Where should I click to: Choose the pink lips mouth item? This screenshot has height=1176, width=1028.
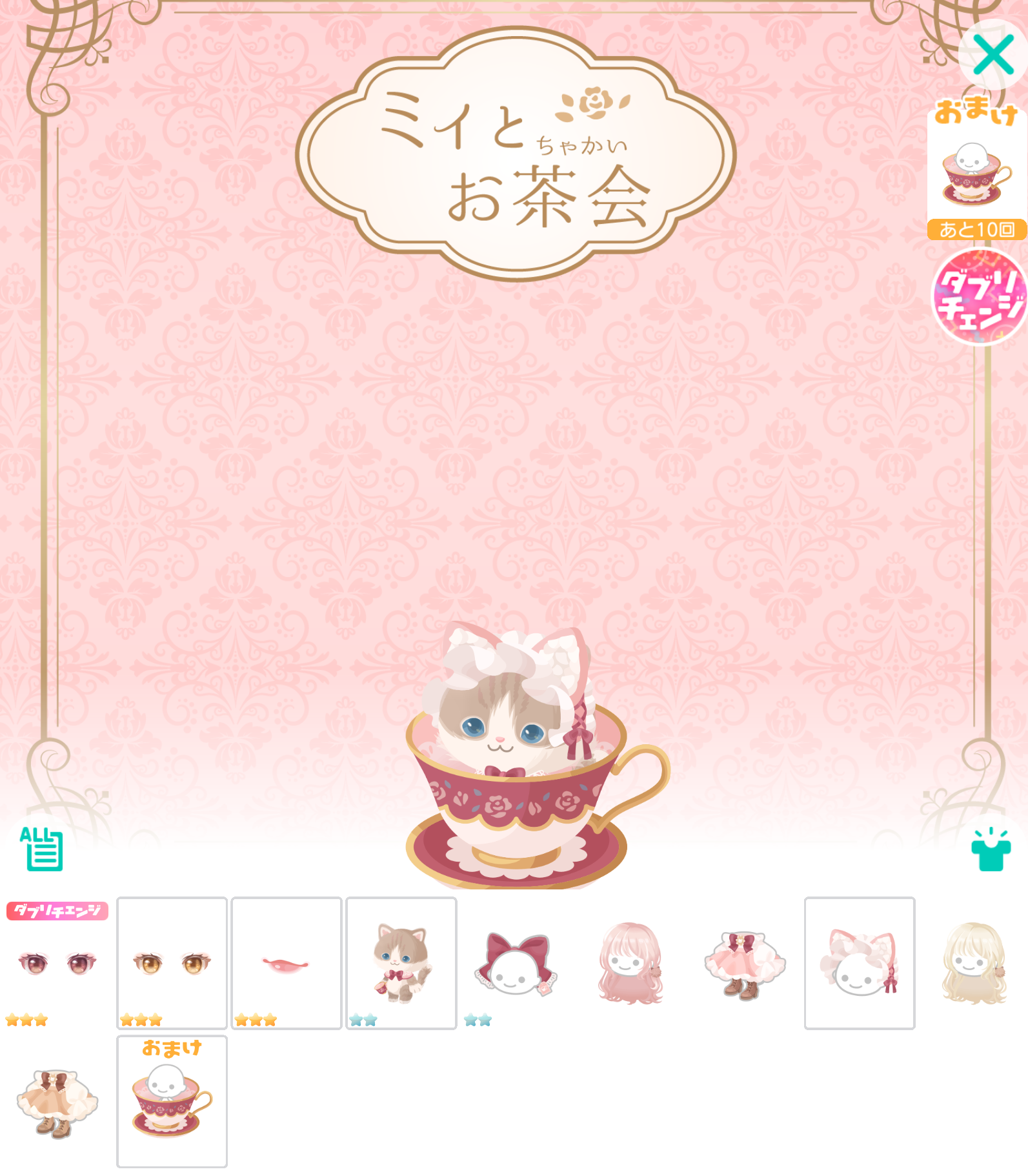click(x=286, y=963)
